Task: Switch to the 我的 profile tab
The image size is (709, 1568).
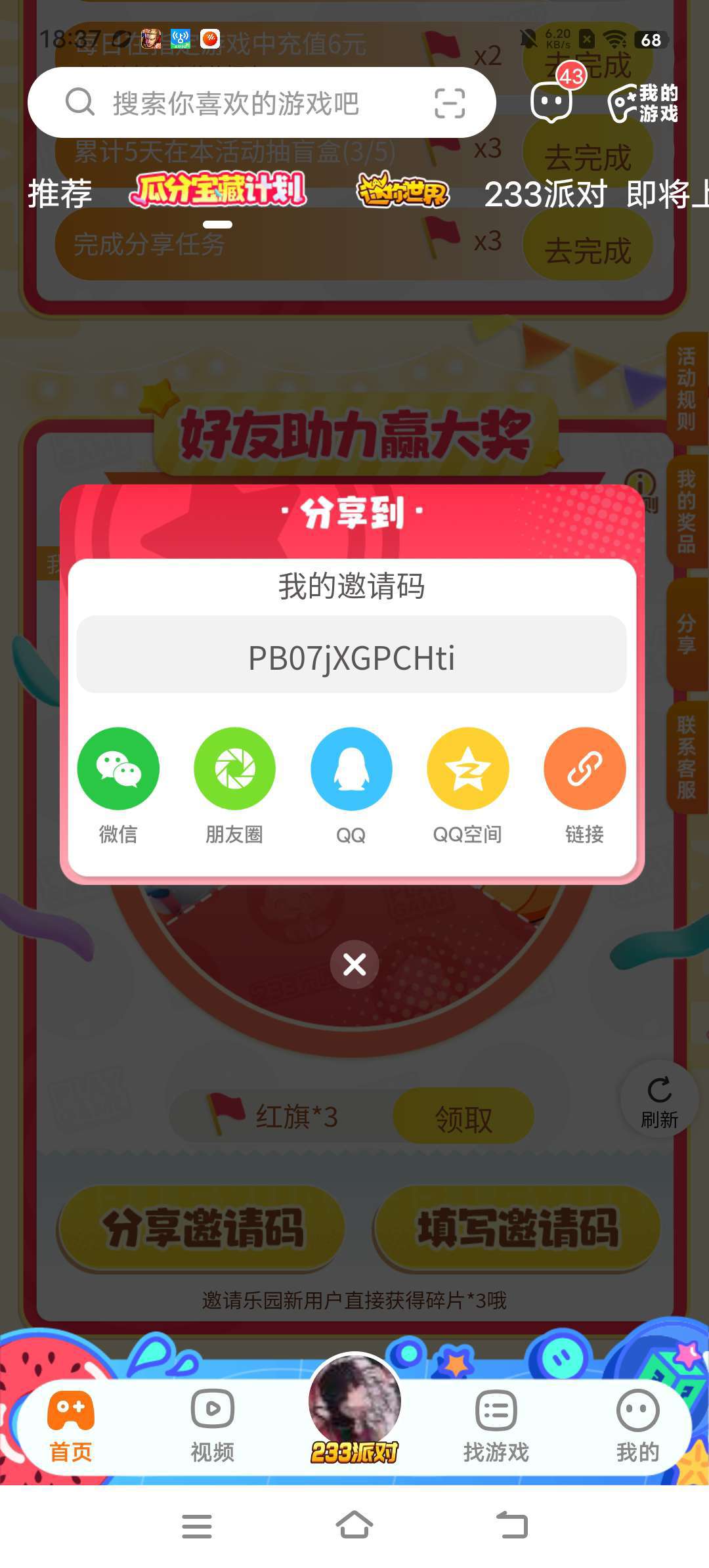Action: pos(637,1426)
